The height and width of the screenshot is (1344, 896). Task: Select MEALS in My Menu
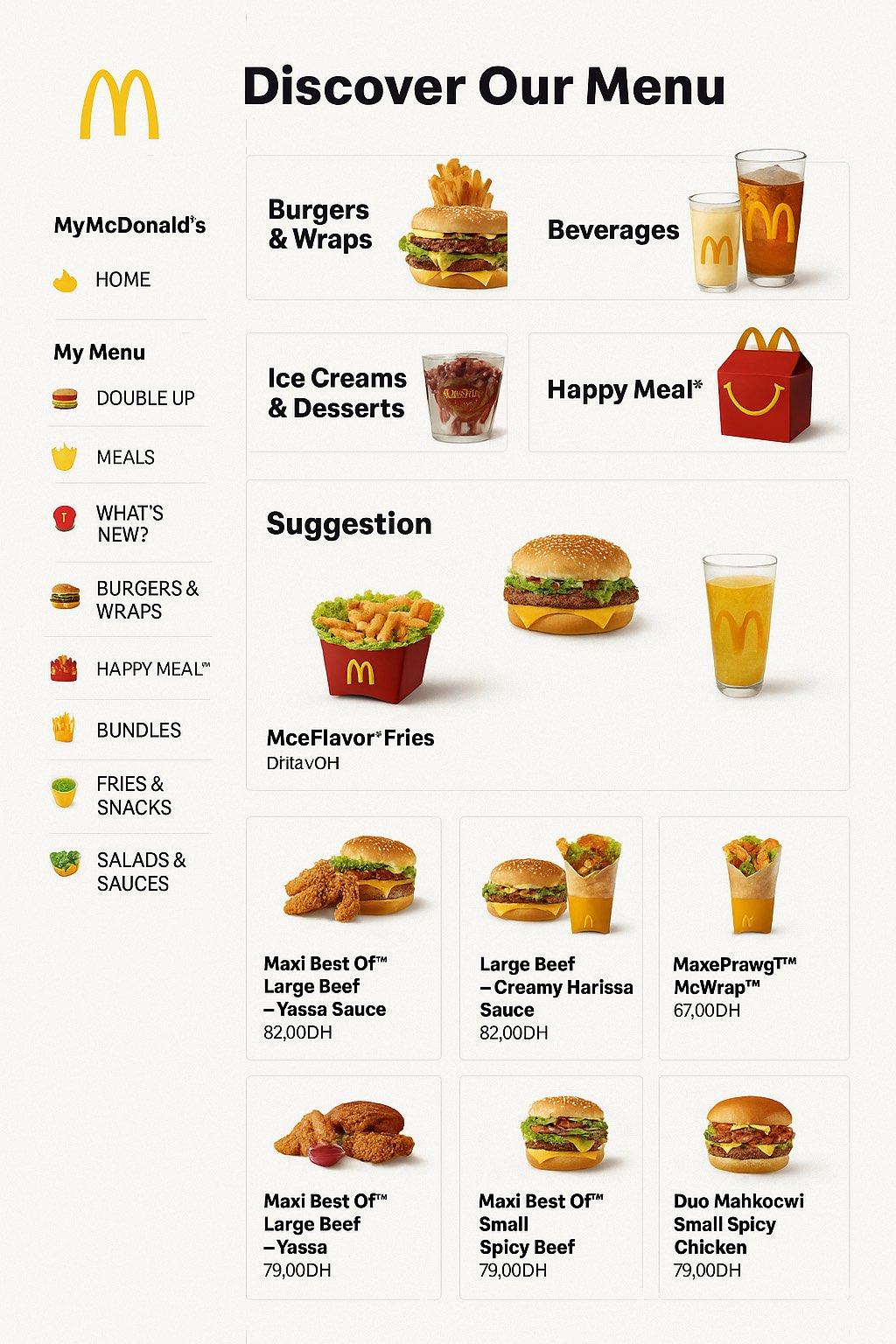point(125,458)
